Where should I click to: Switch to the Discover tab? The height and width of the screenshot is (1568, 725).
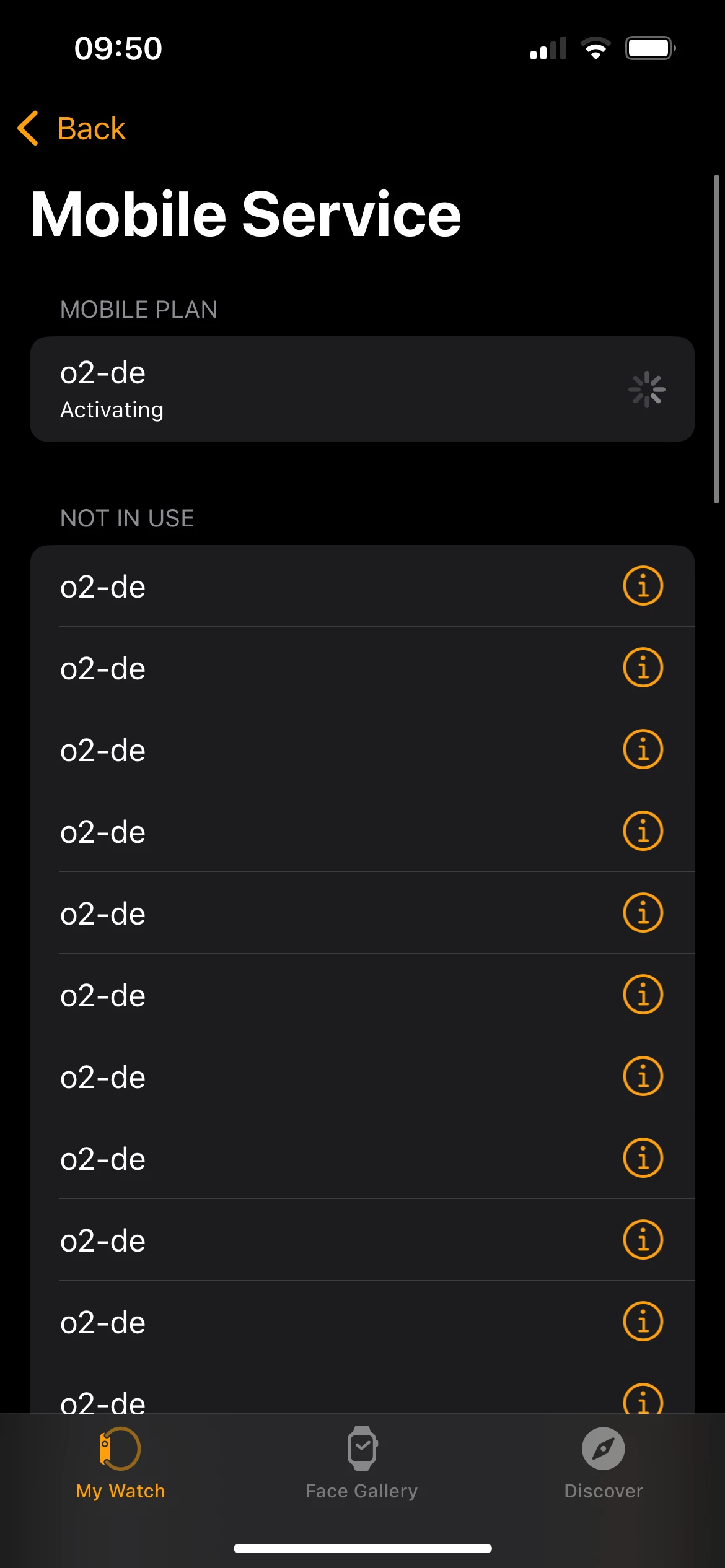click(603, 1463)
